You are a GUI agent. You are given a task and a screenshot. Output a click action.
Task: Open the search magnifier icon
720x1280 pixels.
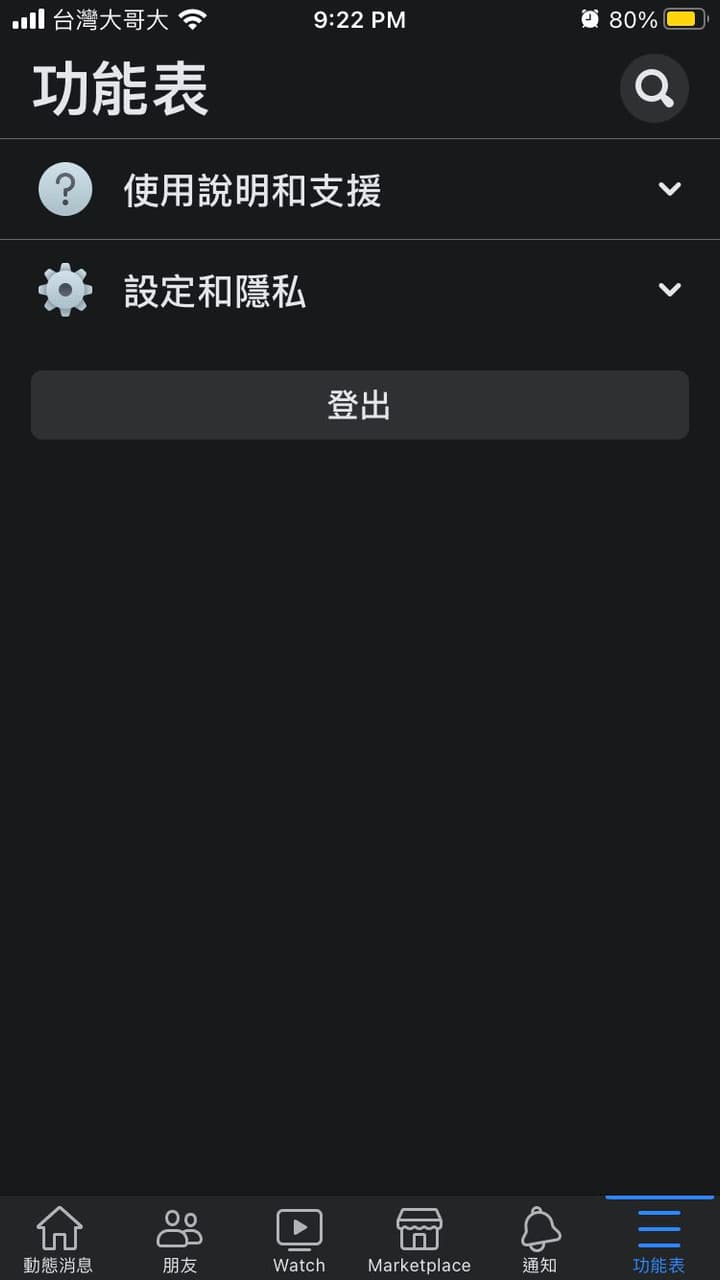point(654,89)
